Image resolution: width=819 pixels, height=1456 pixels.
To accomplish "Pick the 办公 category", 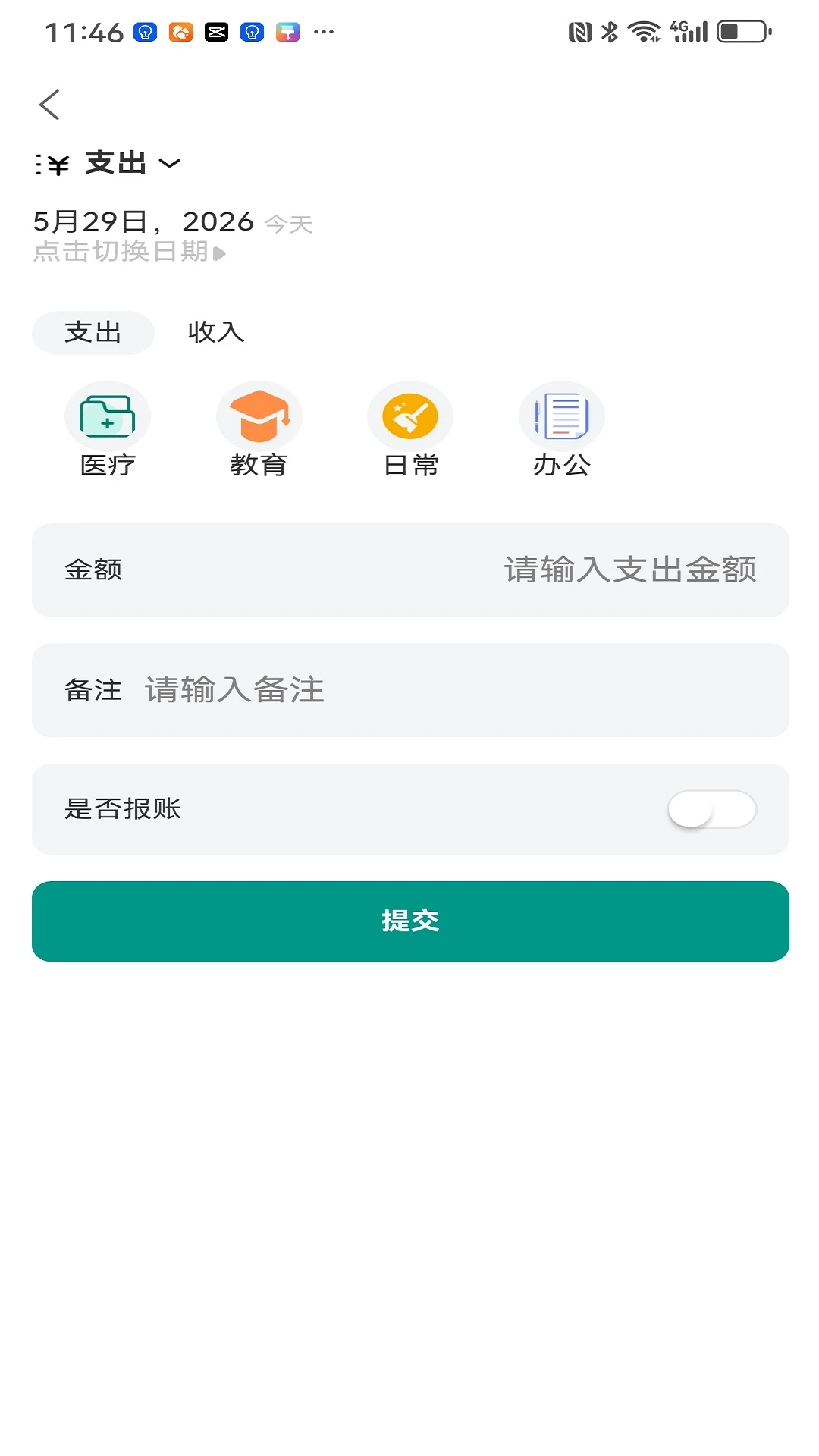I will [x=562, y=430].
